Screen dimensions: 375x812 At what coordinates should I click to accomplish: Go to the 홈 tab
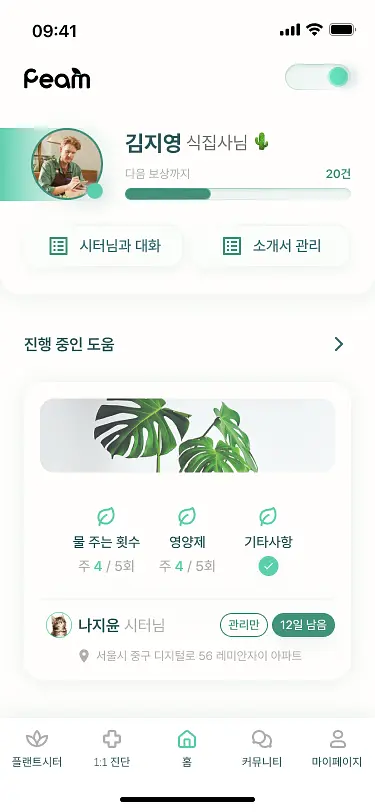coord(187,749)
